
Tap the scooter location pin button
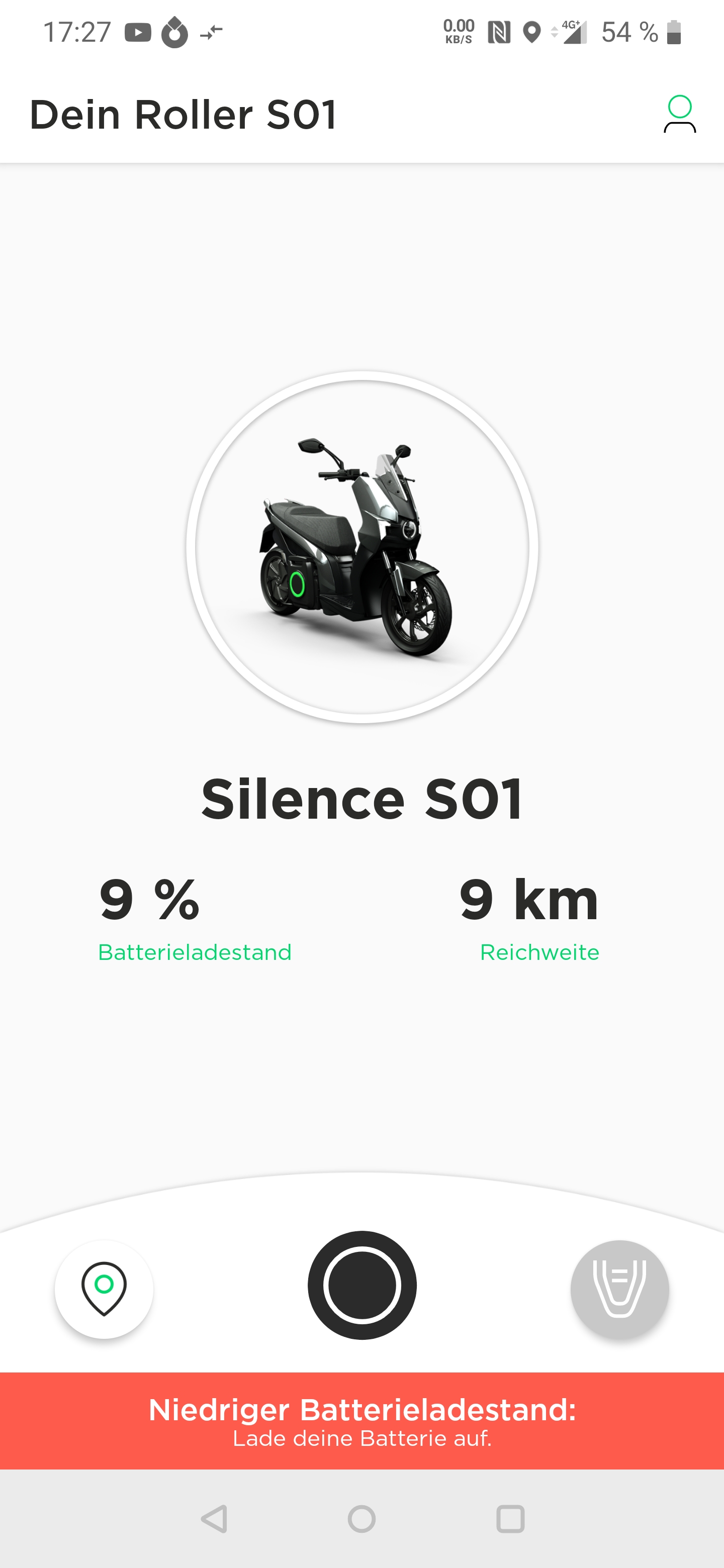tap(104, 1289)
